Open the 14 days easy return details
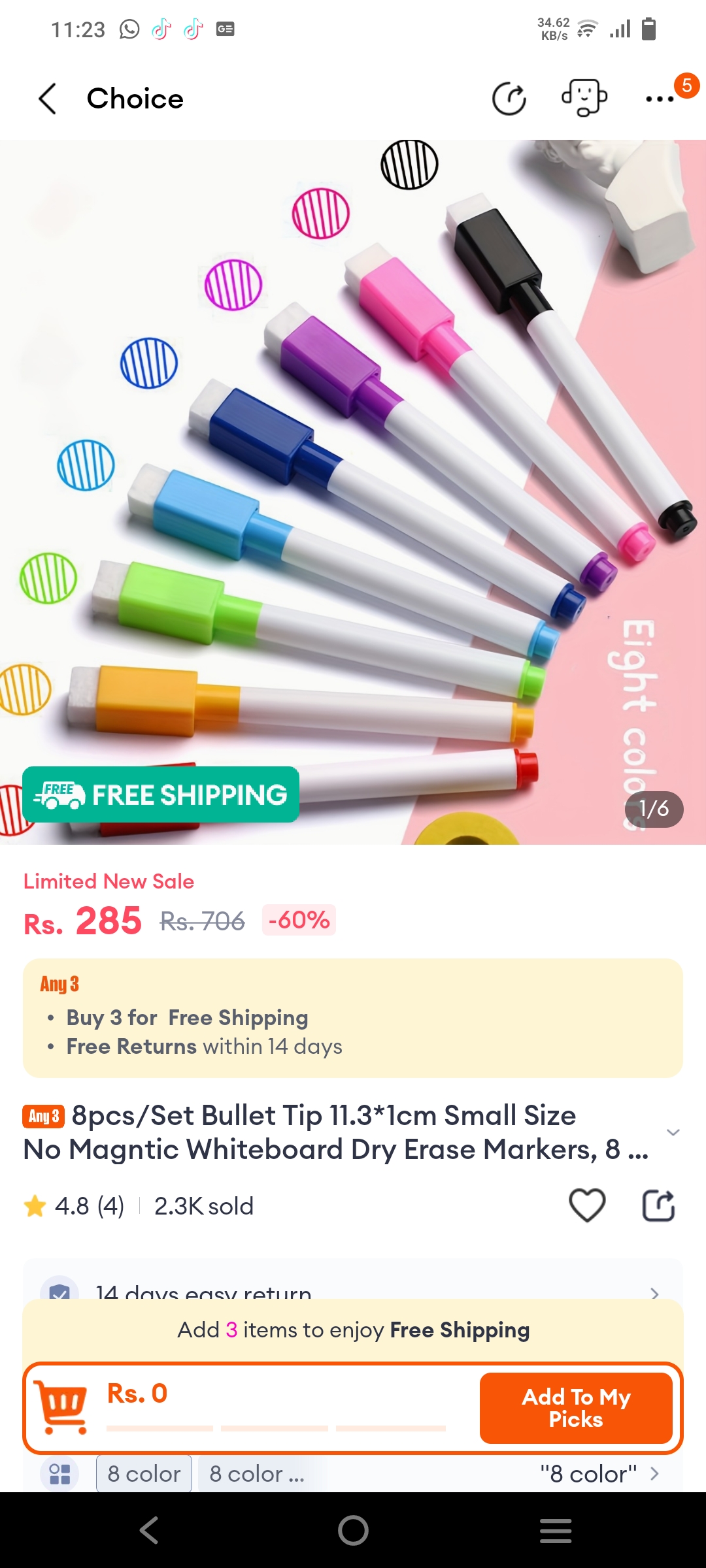The image size is (706, 1568). click(x=353, y=1288)
